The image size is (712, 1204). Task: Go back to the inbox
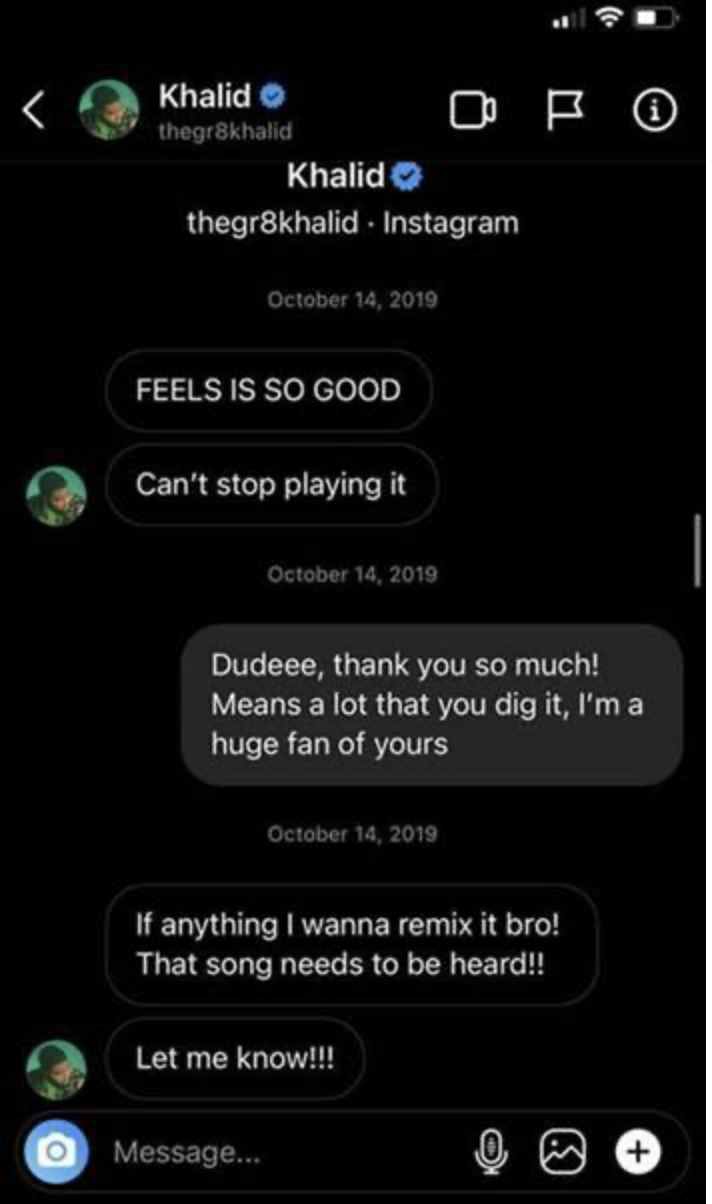pos(35,110)
